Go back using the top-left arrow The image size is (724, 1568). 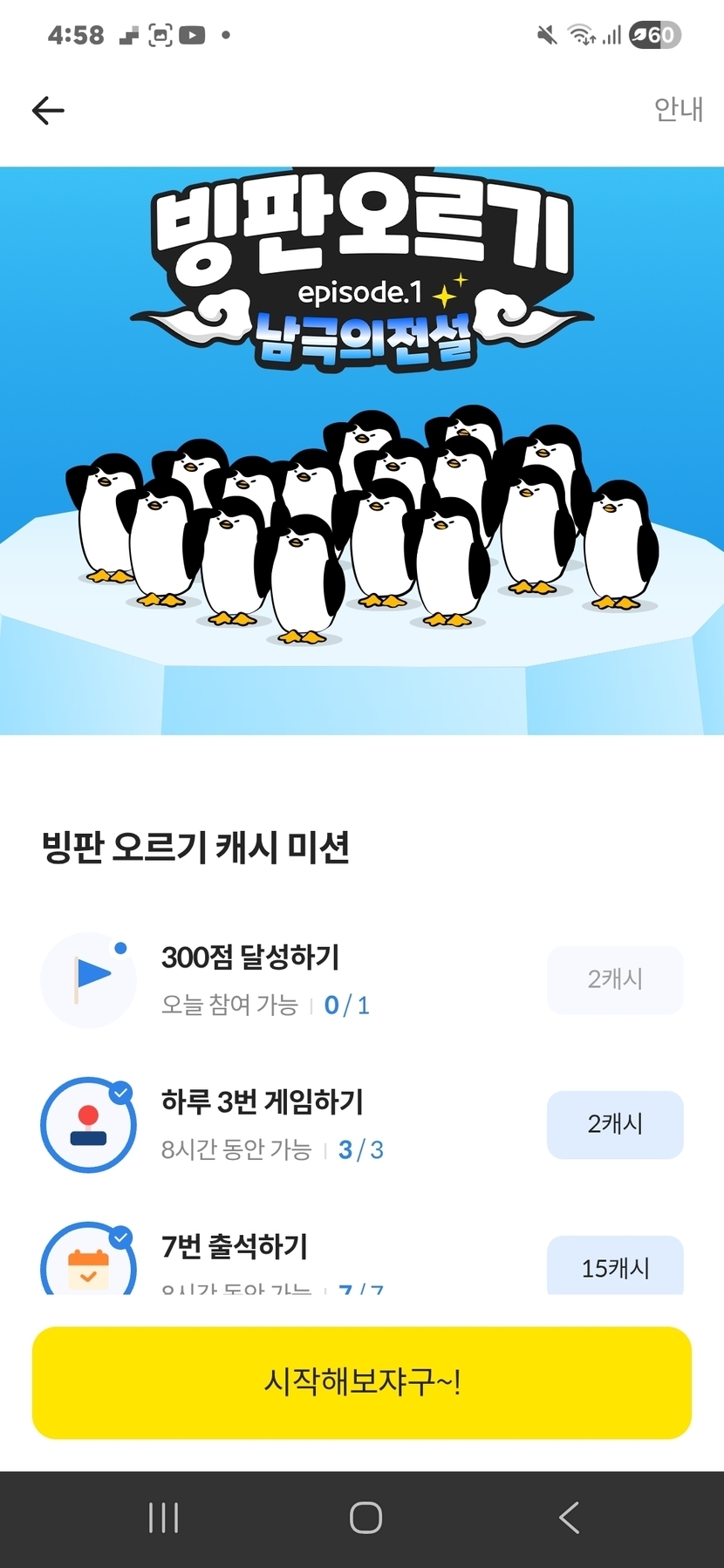coord(48,110)
